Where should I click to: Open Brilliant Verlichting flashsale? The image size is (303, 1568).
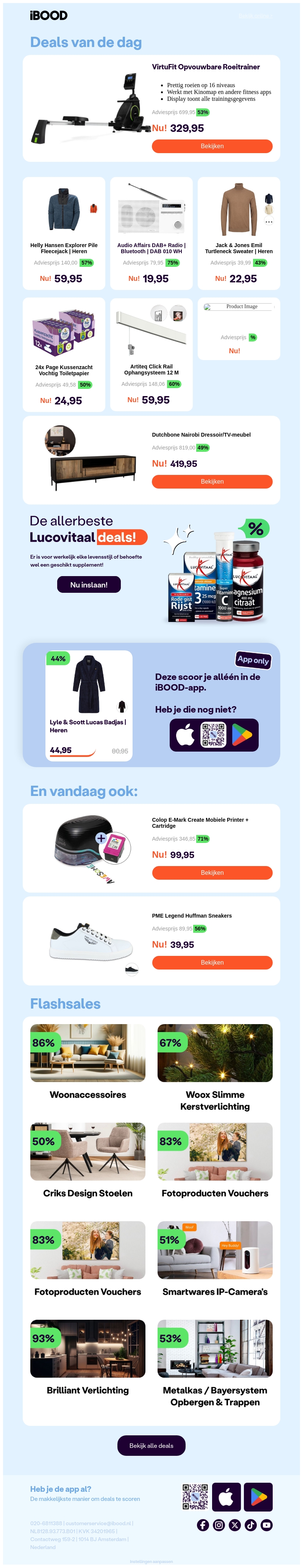(x=87, y=1357)
